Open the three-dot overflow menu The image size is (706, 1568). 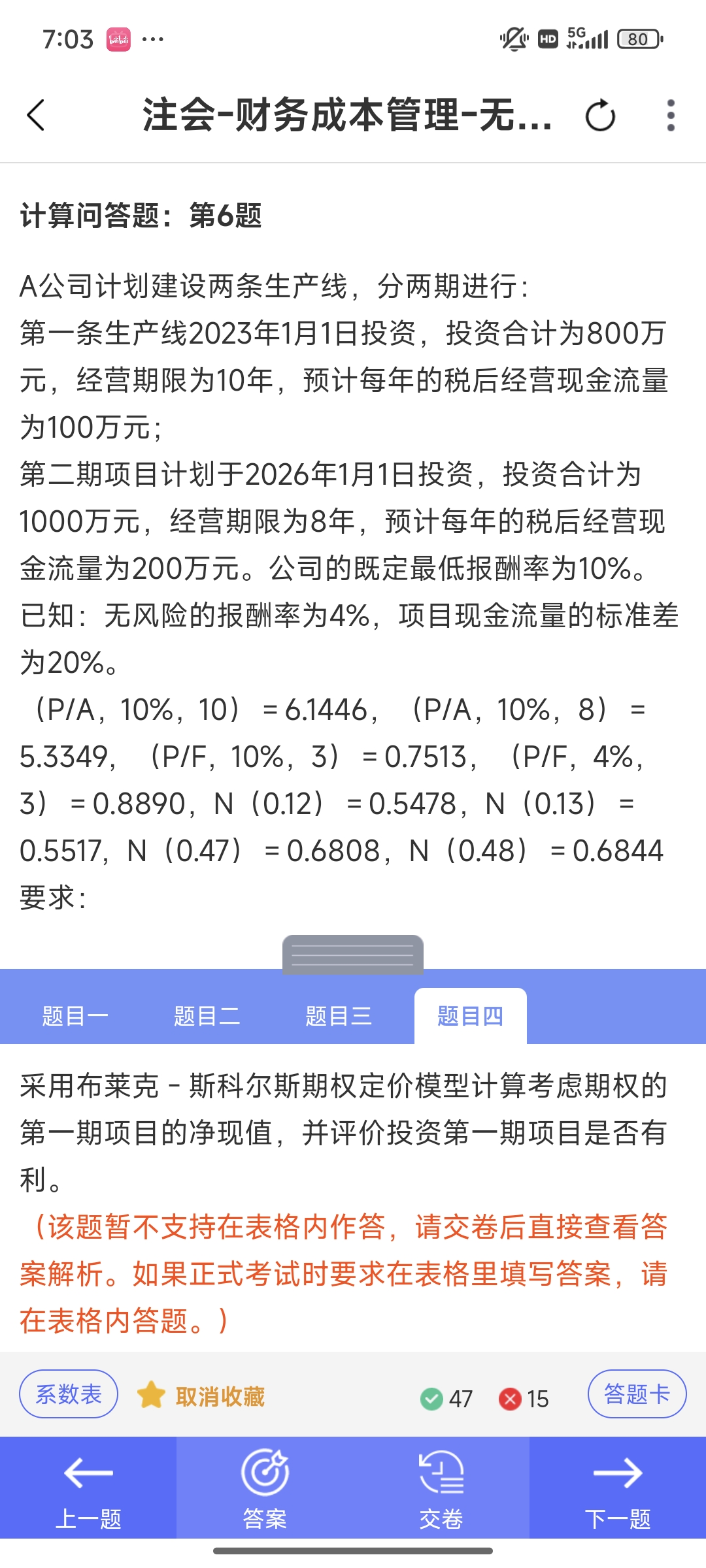pos(671,116)
